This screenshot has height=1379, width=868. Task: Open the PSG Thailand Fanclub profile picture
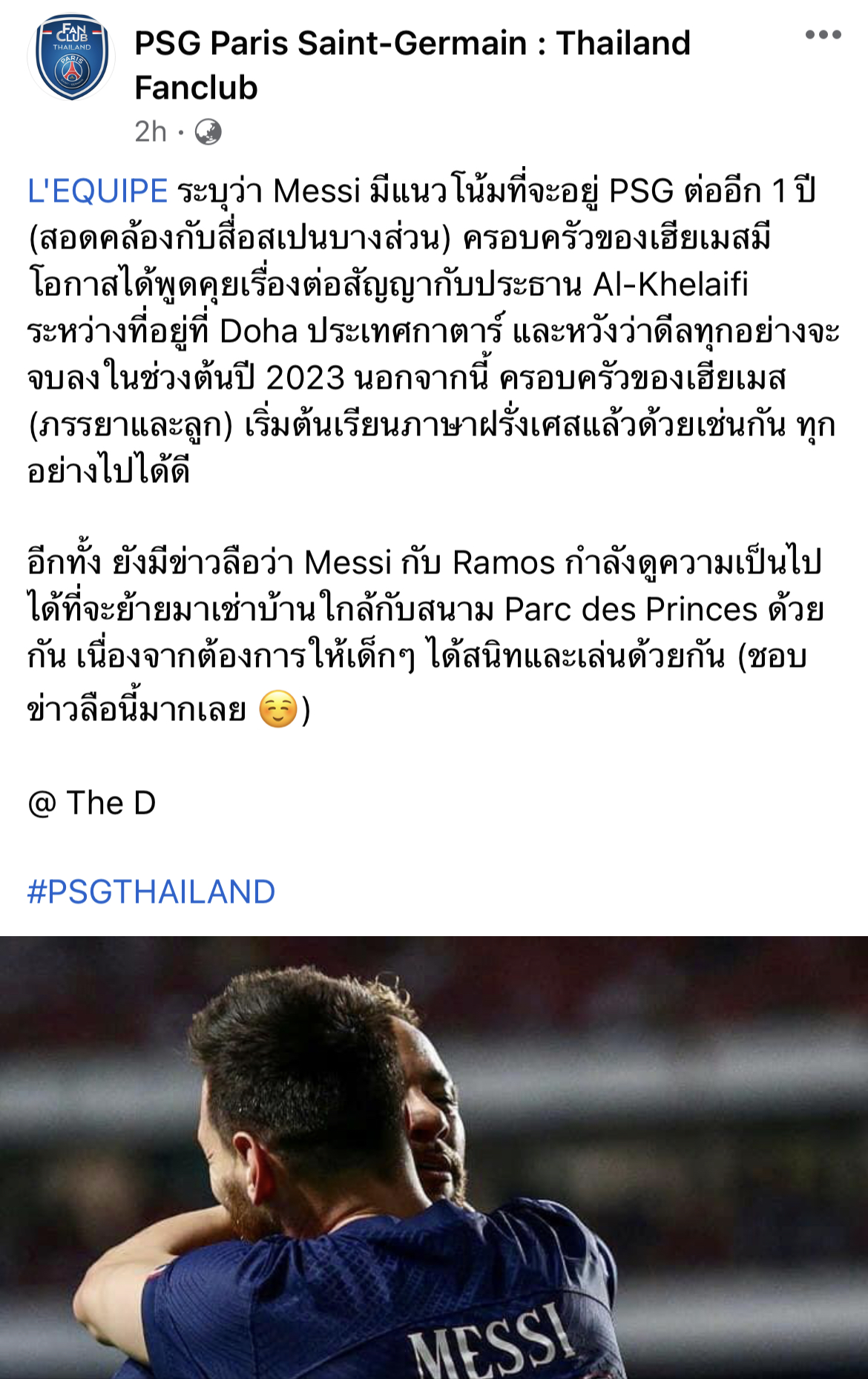(72, 59)
